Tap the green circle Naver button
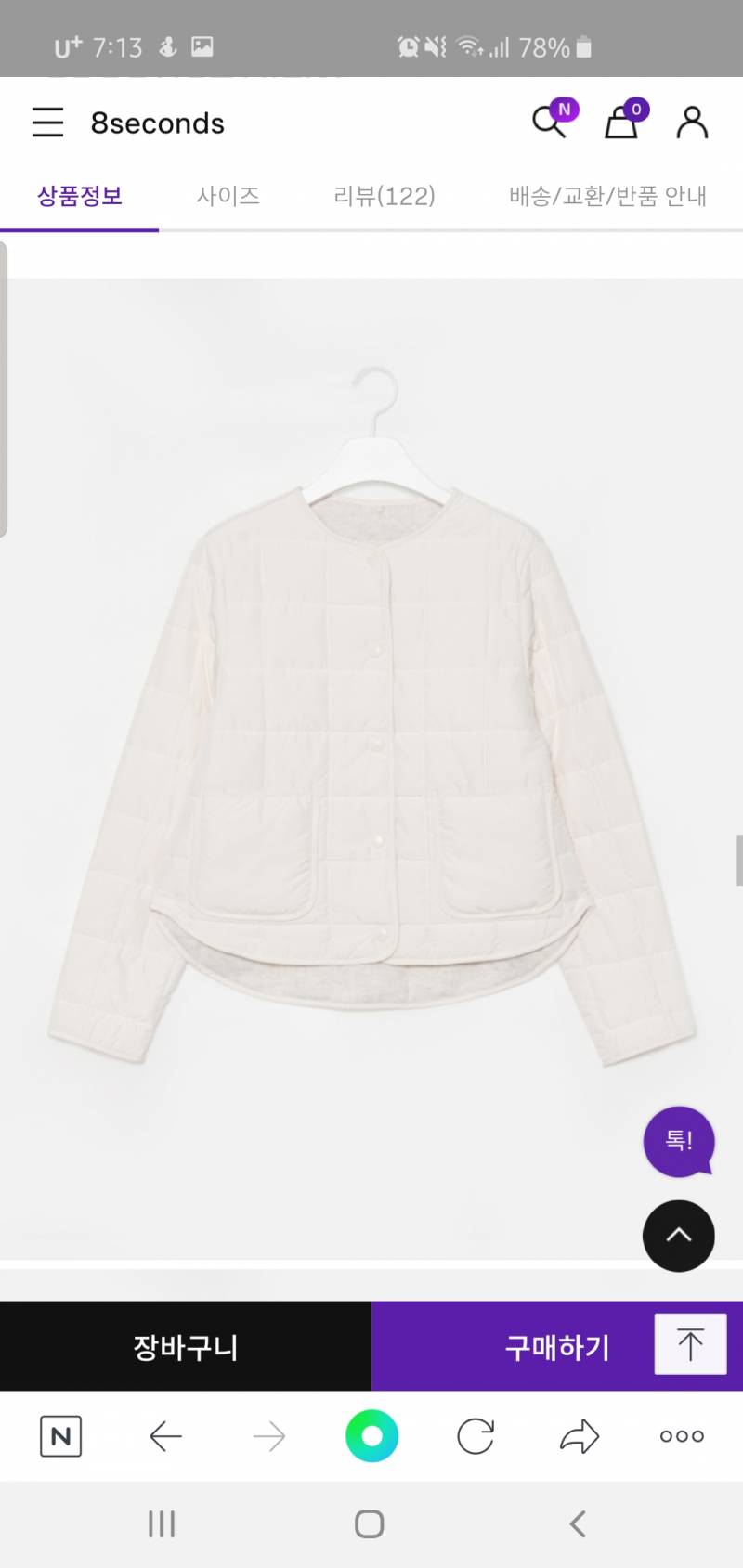This screenshot has height=1568, width=743. pyautogui.click(x=371, y=1436)
